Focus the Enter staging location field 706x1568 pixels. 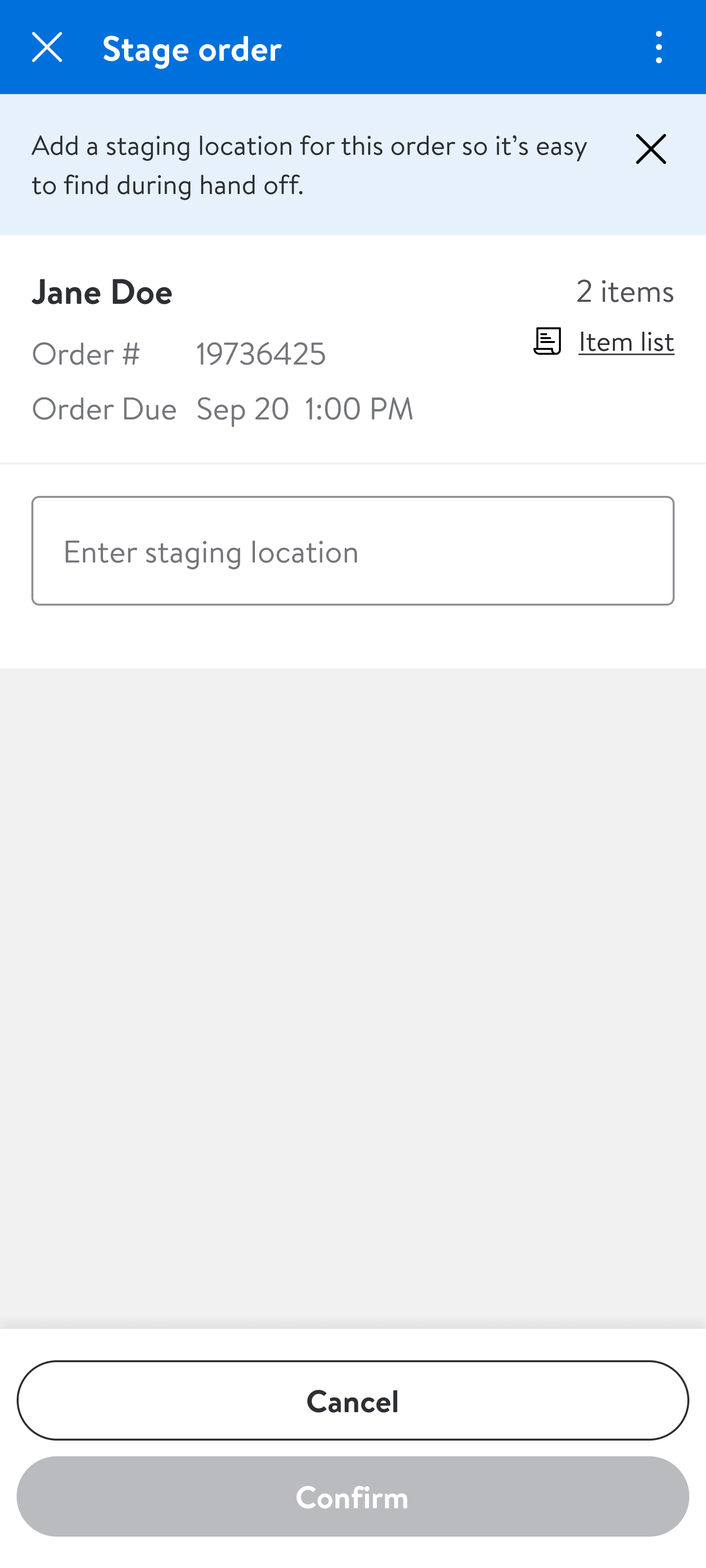(353, 551)
